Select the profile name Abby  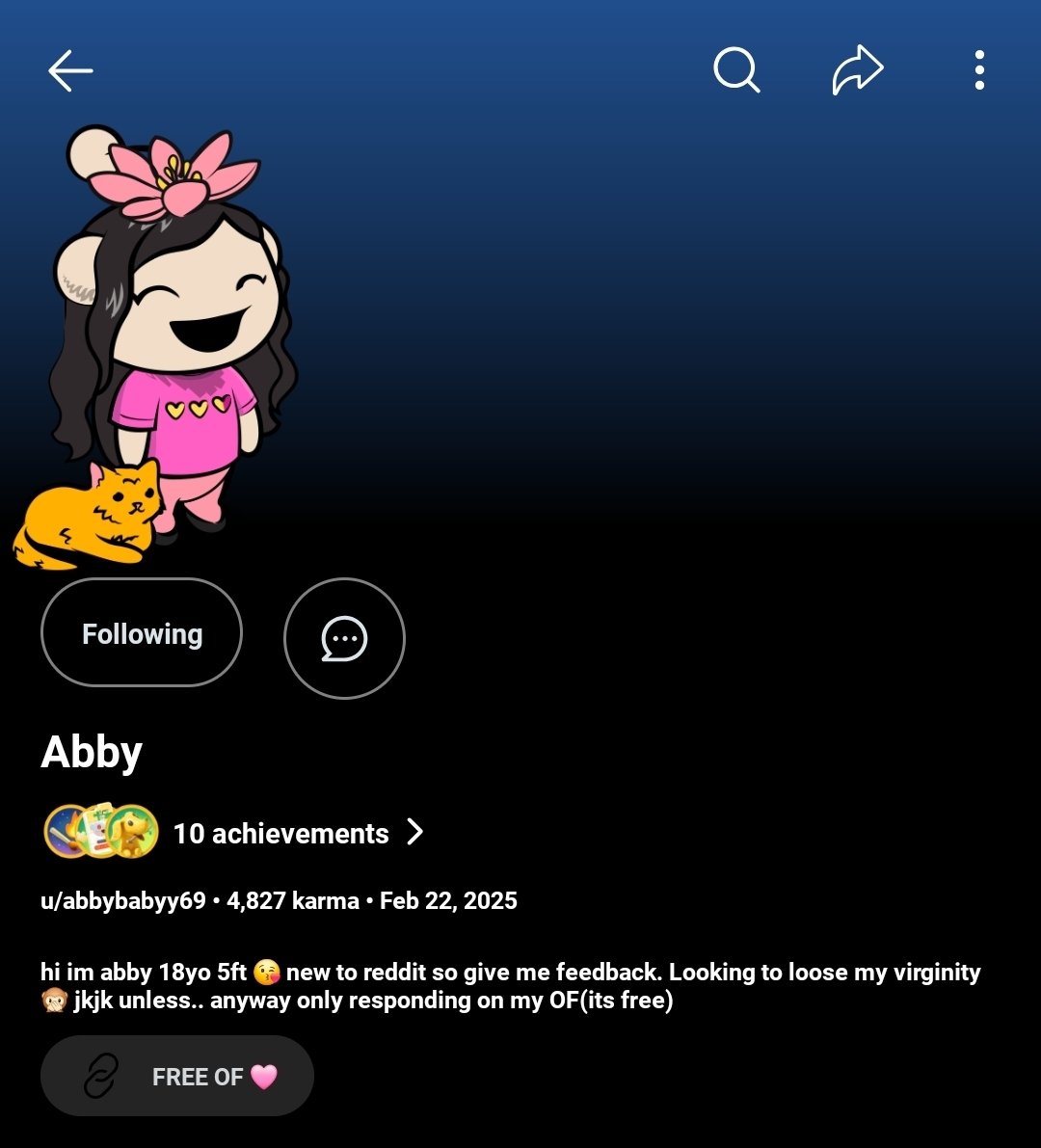click(92, 753)
